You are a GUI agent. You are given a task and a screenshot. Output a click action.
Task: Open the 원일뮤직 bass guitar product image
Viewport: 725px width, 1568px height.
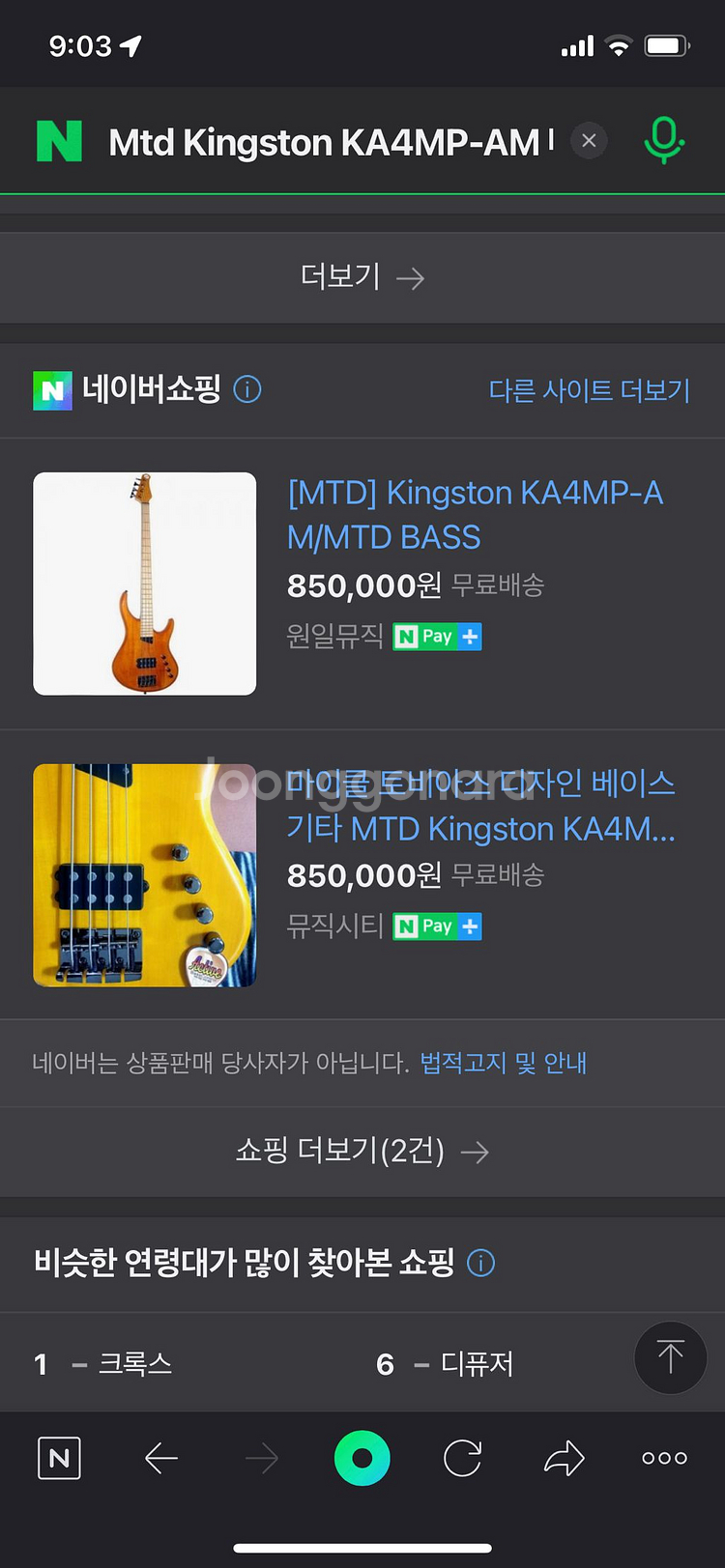coord(145,584)
